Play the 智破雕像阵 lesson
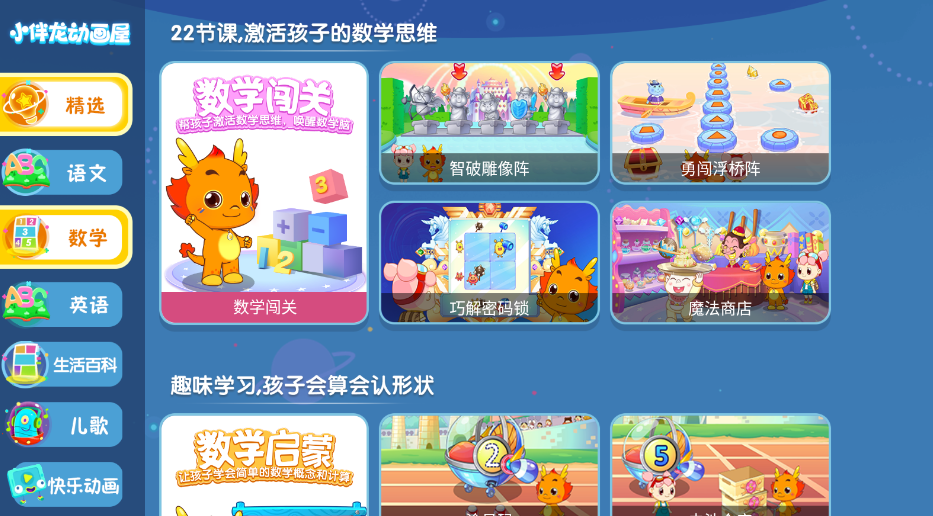 489,122
